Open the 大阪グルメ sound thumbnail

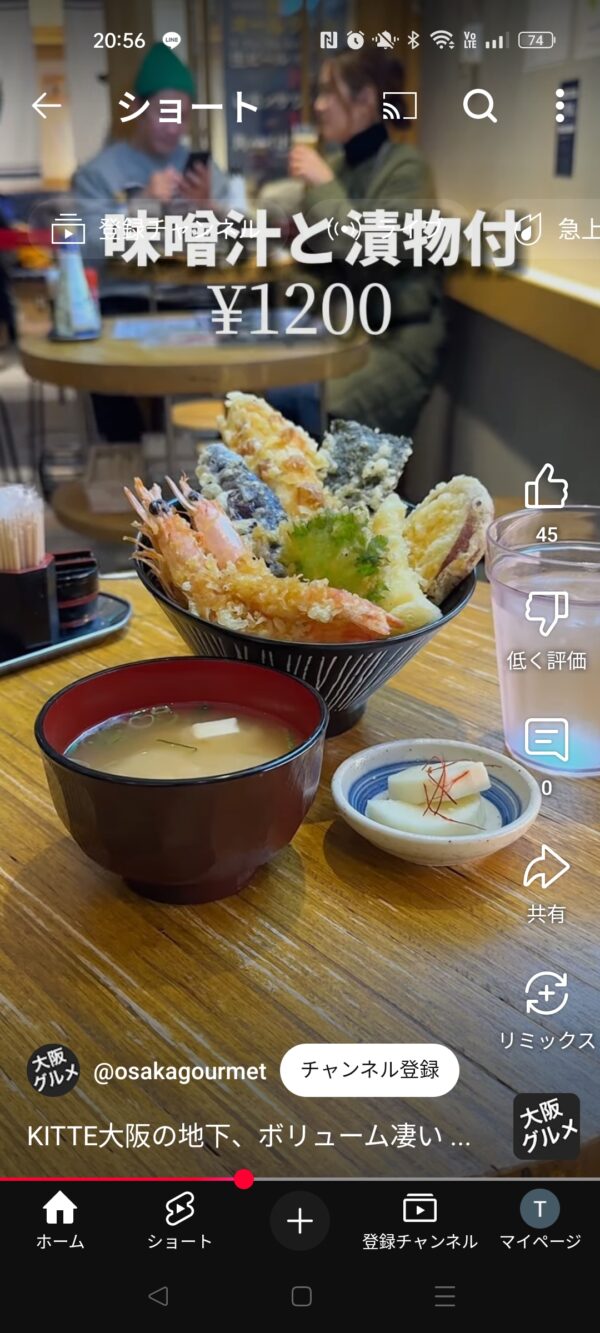(x=546, y=1126)
